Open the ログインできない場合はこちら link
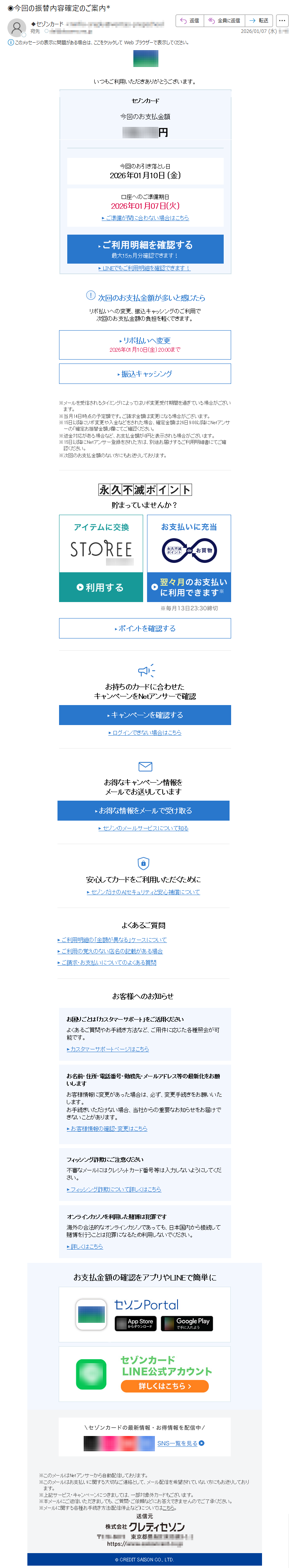 click(145, 732)
